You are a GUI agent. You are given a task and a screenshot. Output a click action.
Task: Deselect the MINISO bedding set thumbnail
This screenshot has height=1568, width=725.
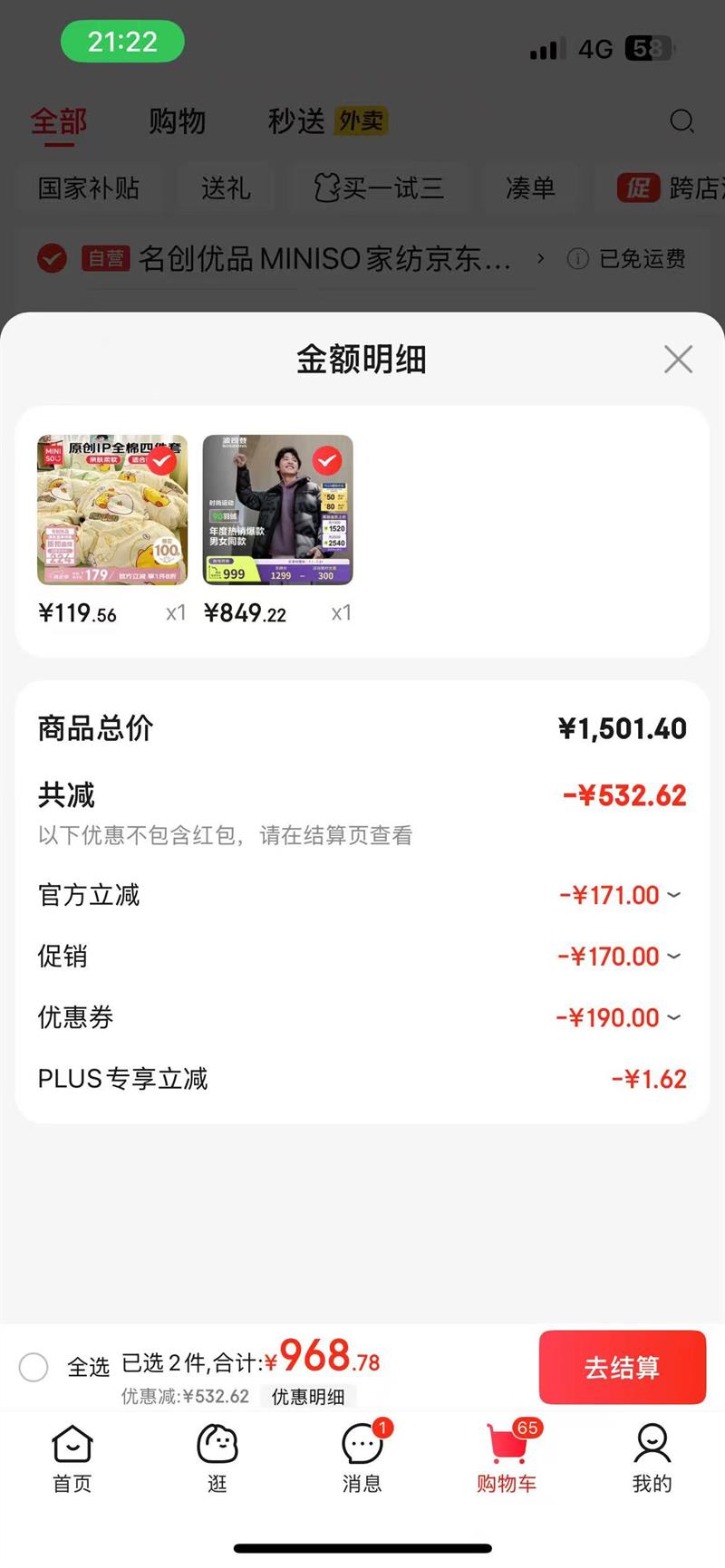click(x=161, y=461)
